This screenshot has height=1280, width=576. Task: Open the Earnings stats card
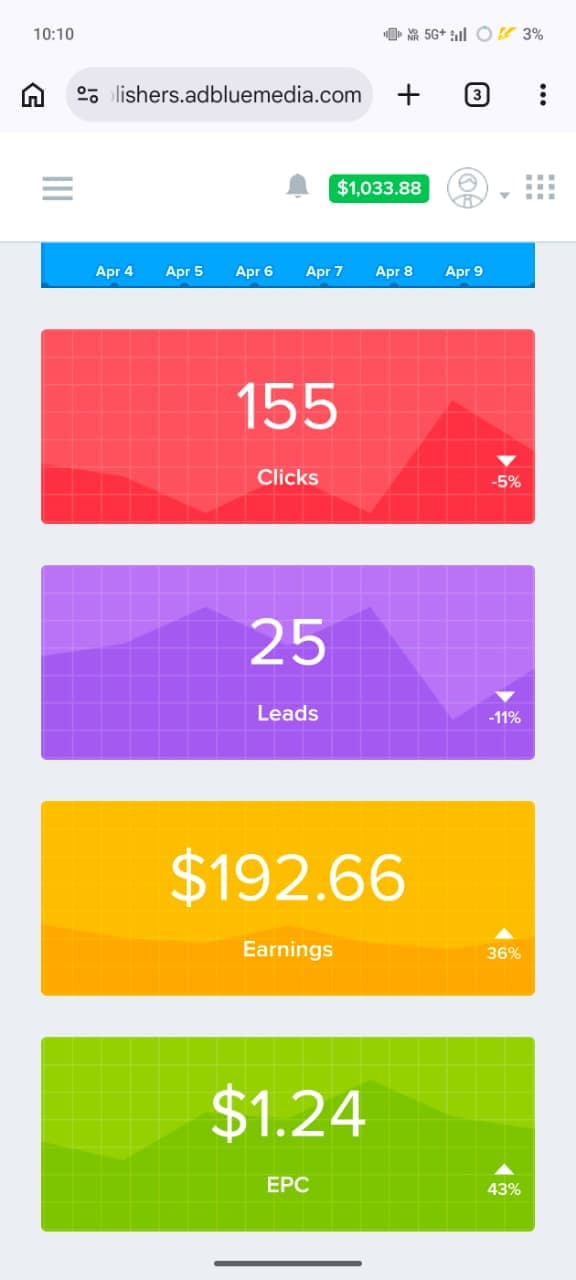(288, 898)
